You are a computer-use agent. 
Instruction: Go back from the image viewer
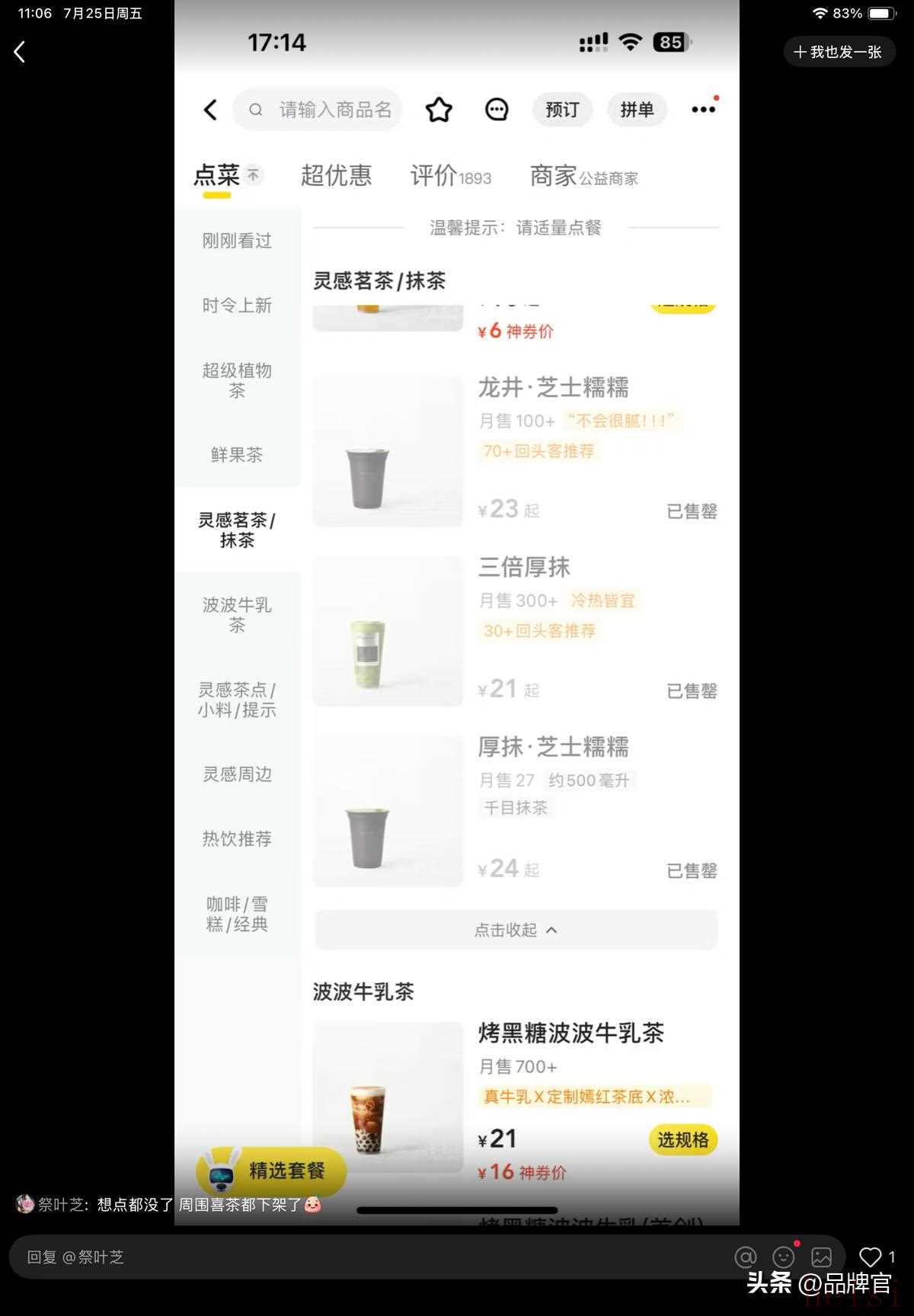pos(20,52)
